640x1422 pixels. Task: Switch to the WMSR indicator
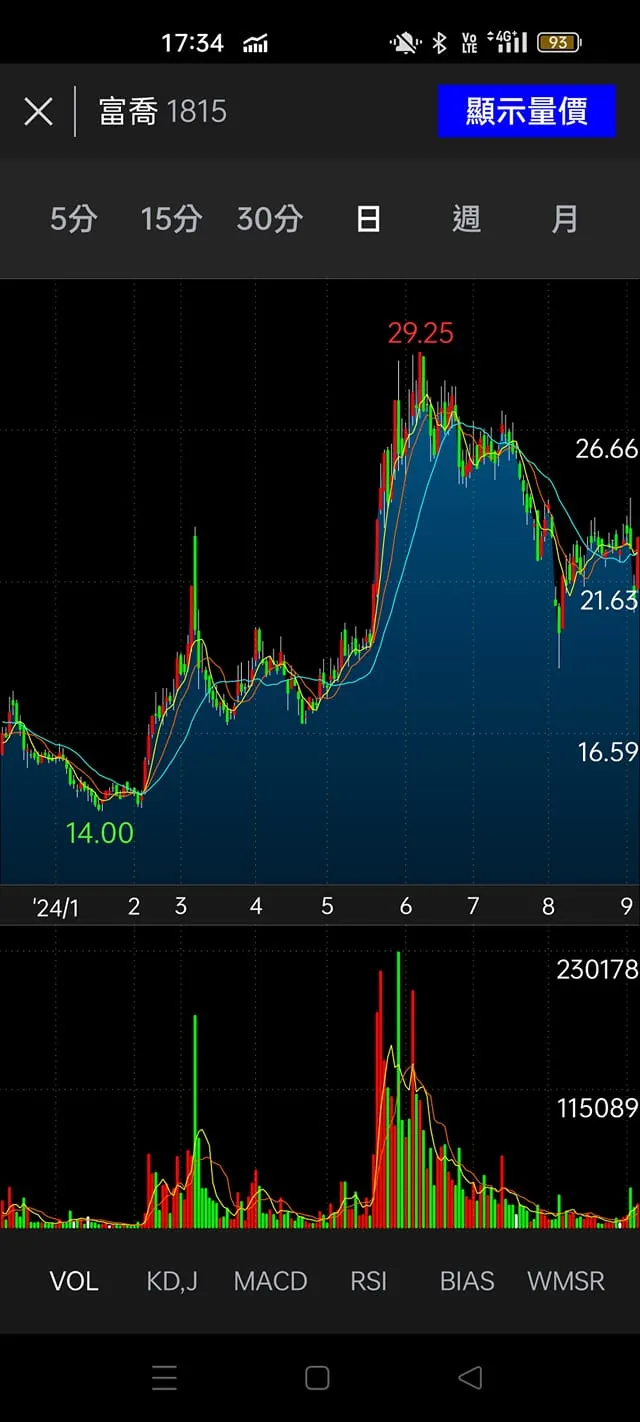[x=566, y=1281]
